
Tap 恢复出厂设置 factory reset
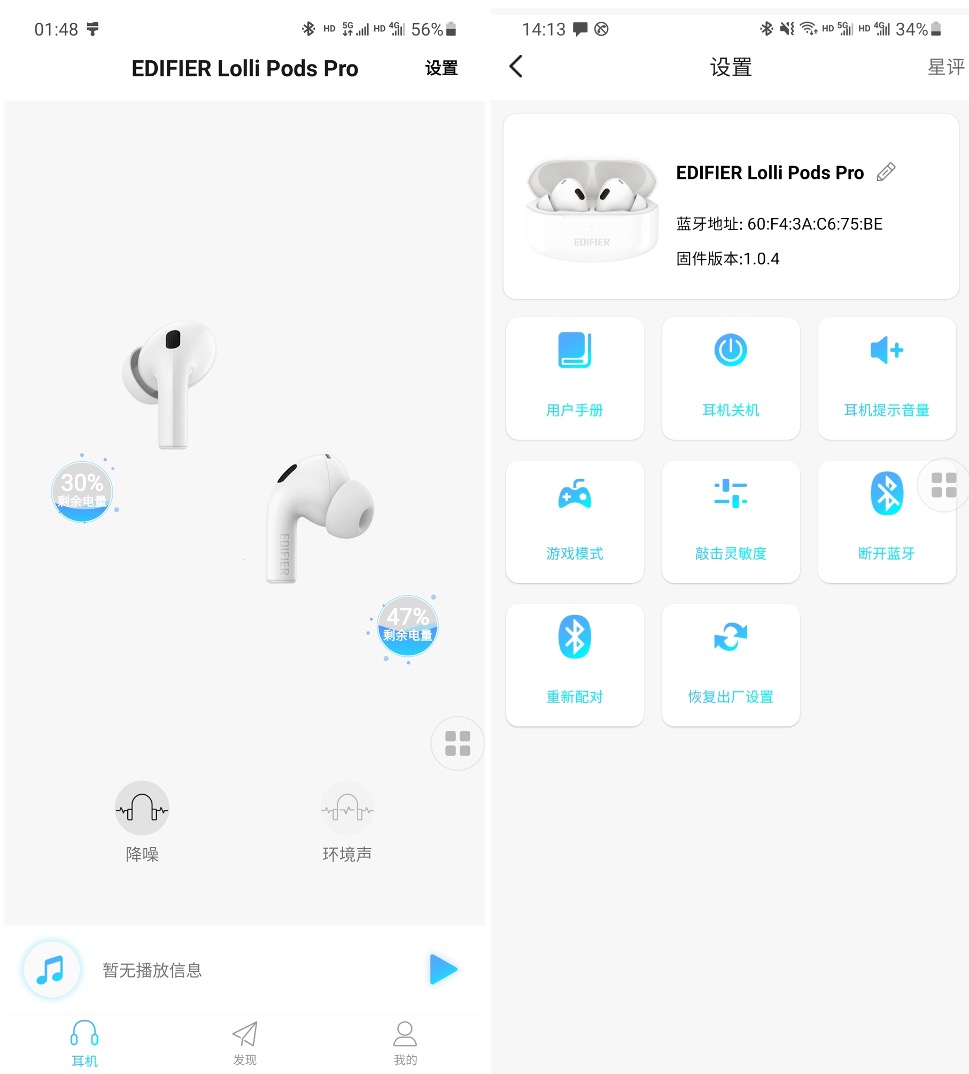click(731, 664)
